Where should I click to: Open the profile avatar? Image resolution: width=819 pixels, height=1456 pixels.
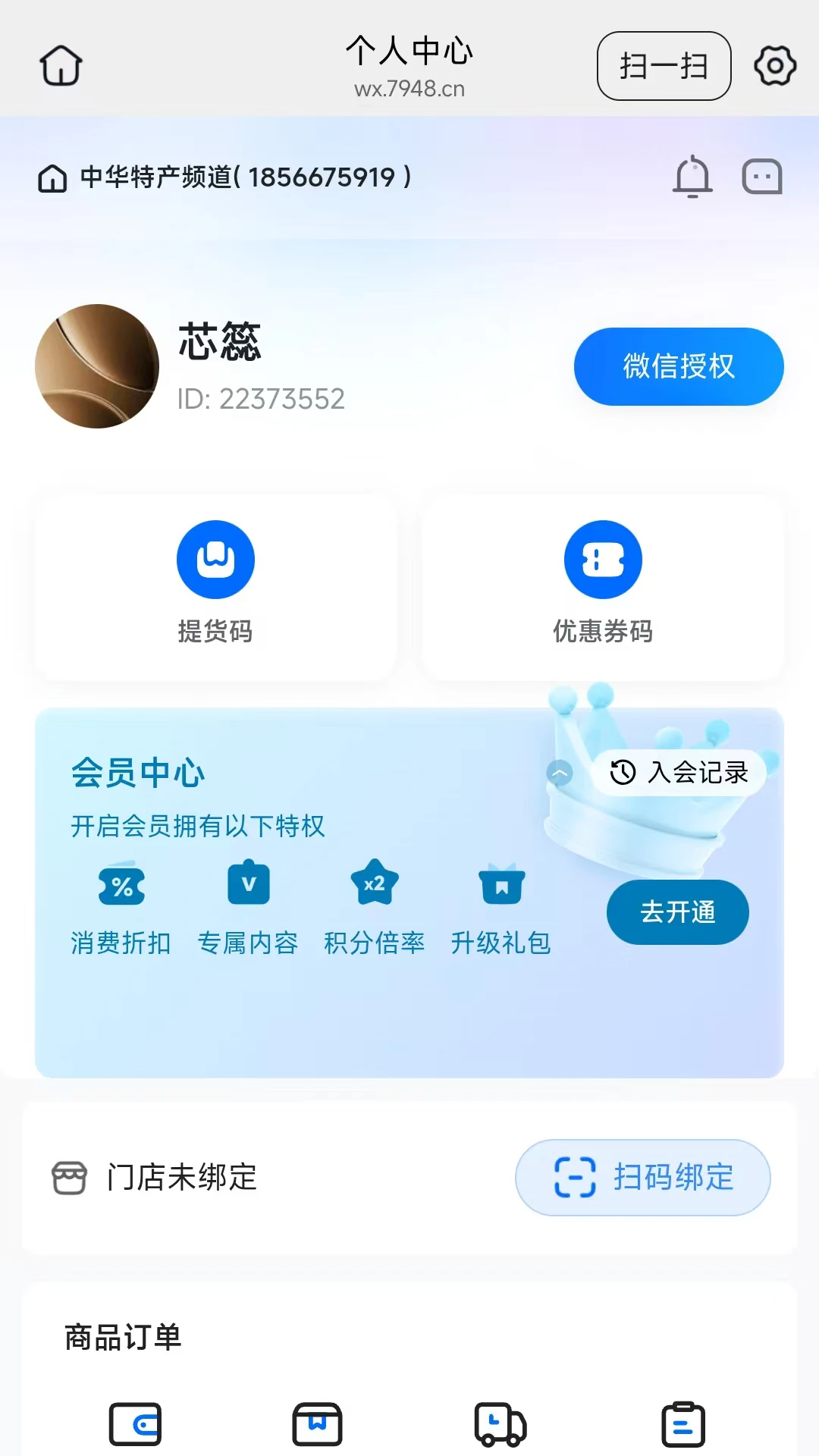pyautogui.click(x=97, y=366)
